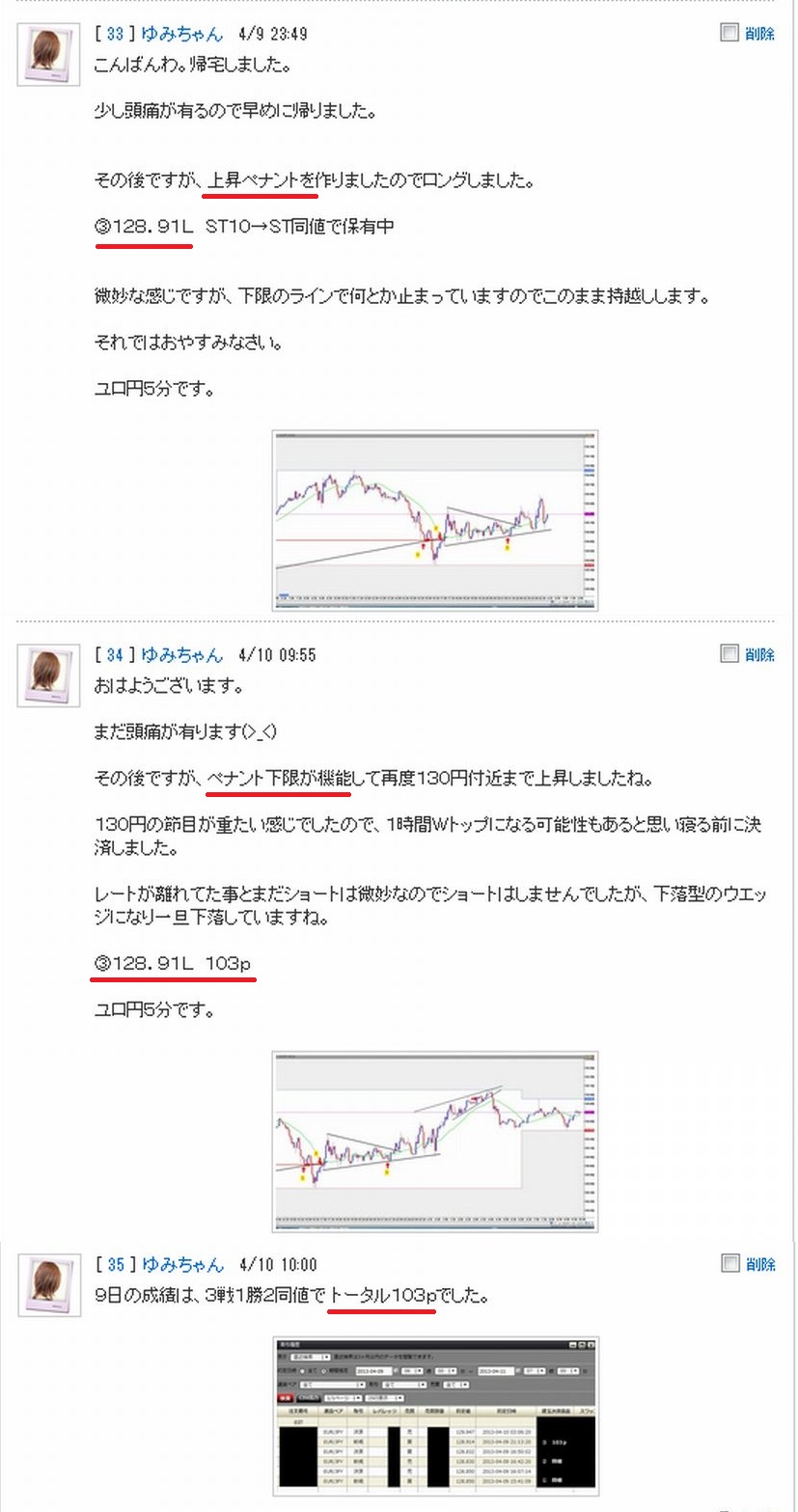Enlarge the chart image in post 34
798x1512 pixels.
[435, 1141]
